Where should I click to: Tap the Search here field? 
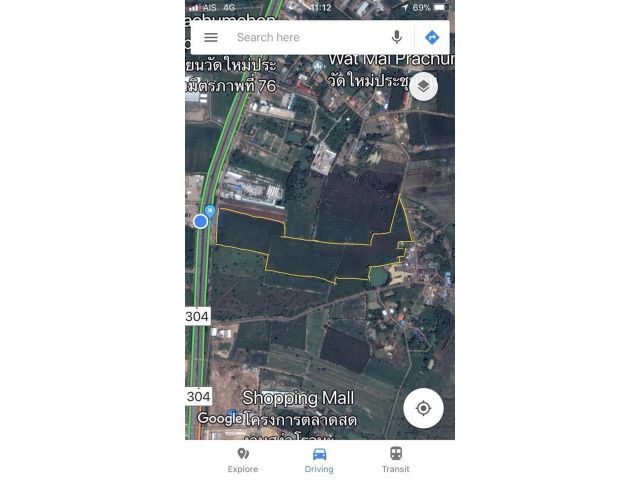pos(300,38)
